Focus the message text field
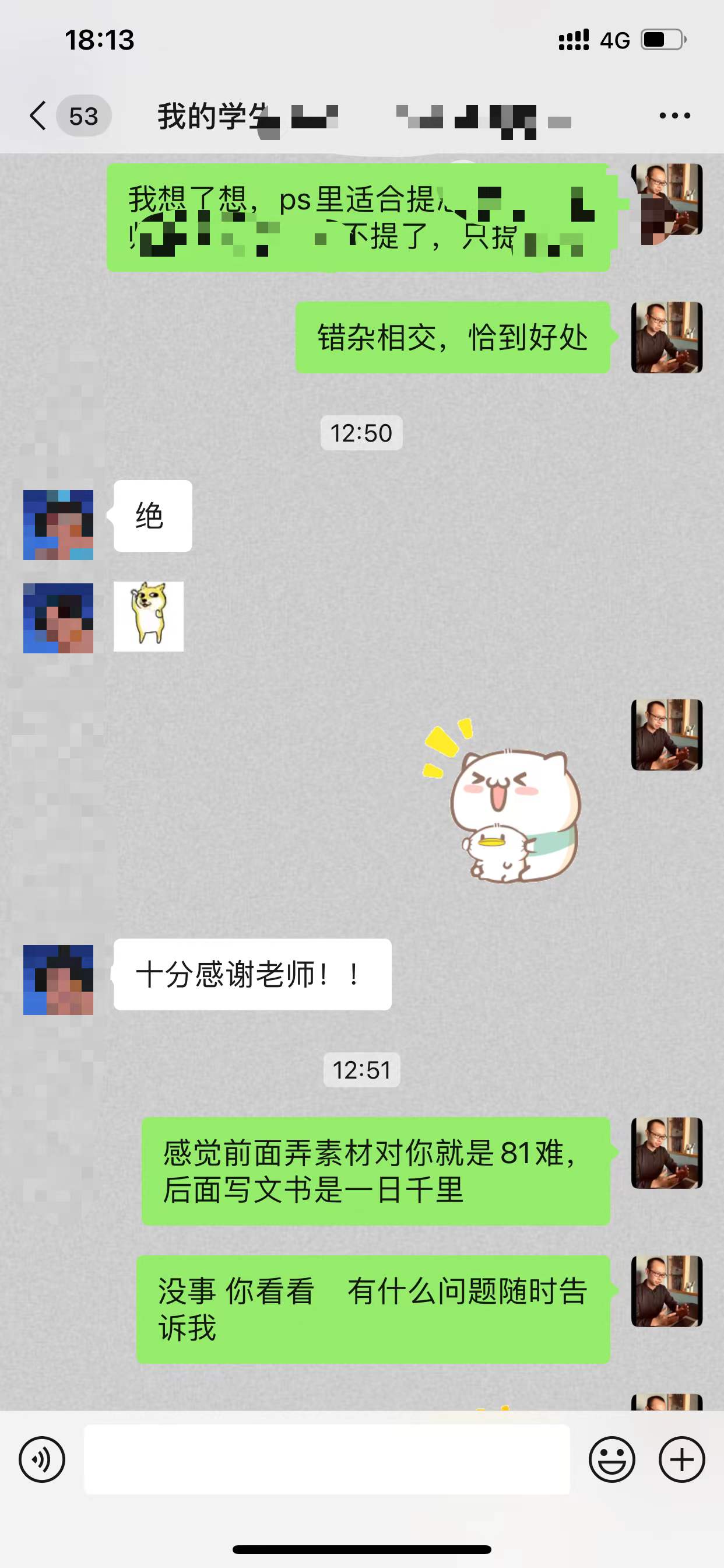This screenshot has height=1568, width=724. pyautogui.click(x=326, y=1459)
